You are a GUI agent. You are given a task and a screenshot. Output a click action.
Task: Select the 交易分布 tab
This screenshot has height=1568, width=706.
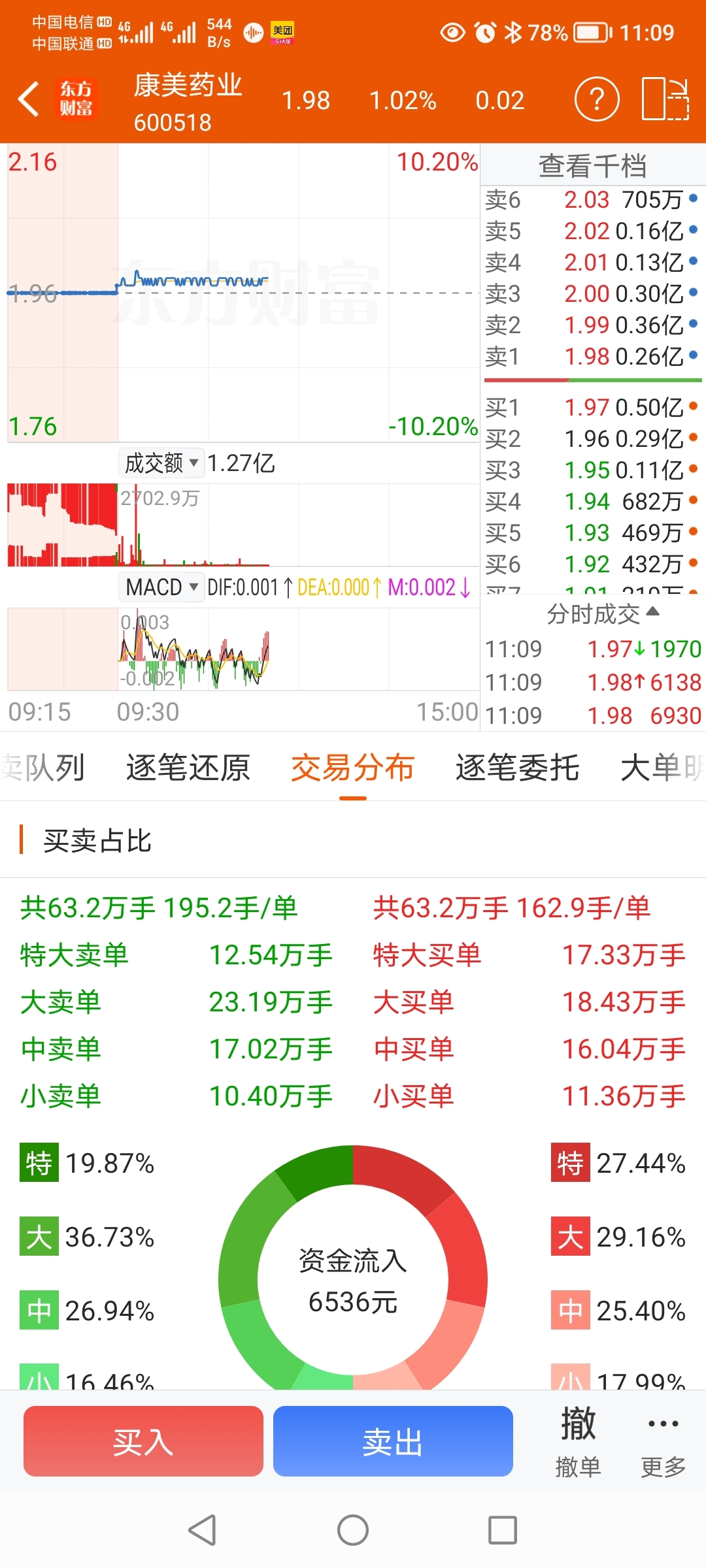tap(353, 768)
